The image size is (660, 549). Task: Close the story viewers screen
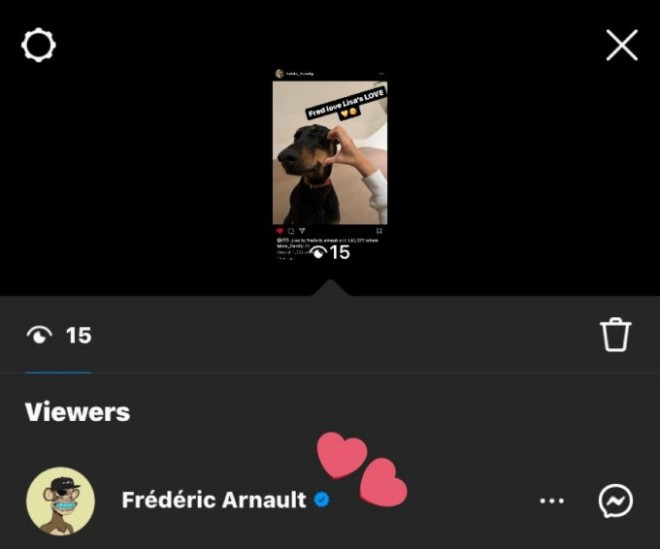pos(622,45)
